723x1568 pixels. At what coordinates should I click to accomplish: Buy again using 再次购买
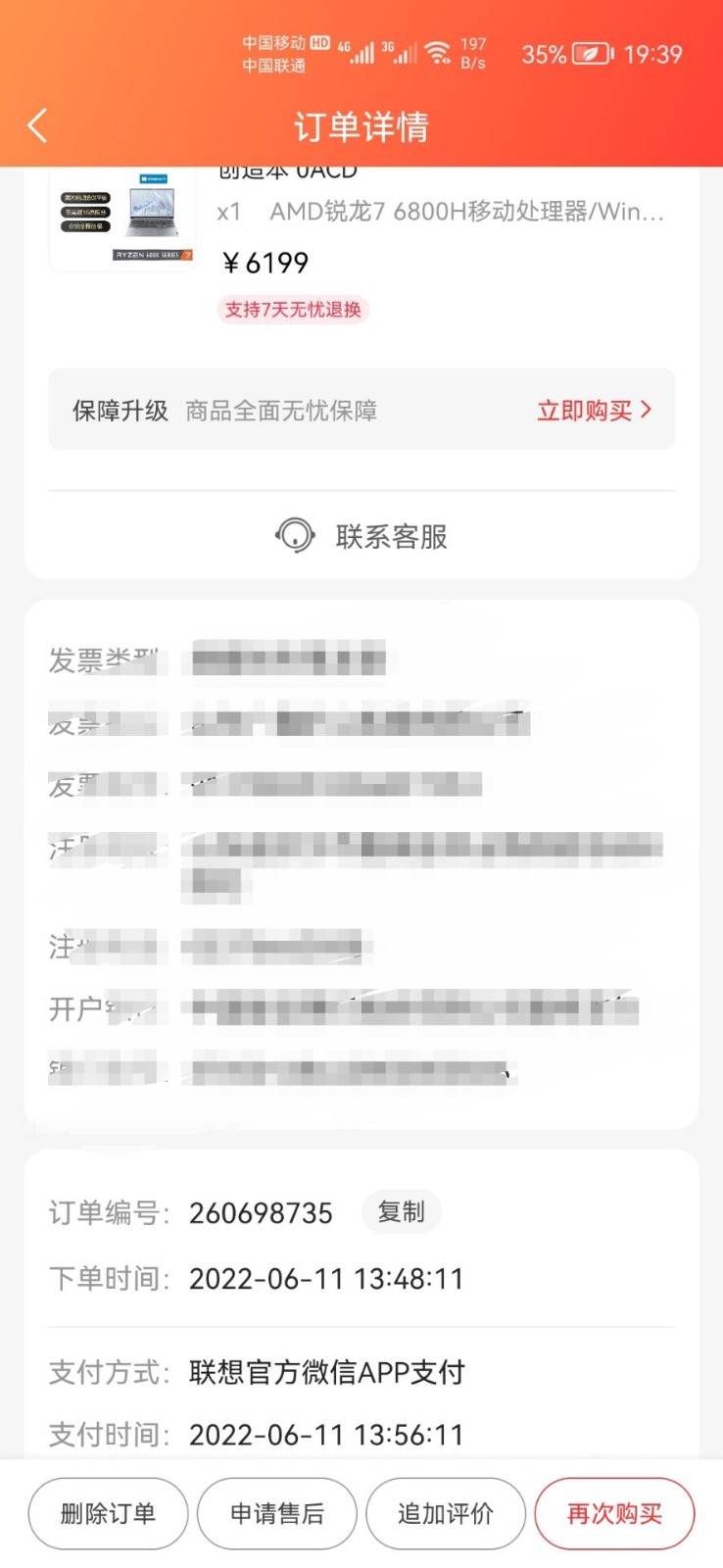614,1514
